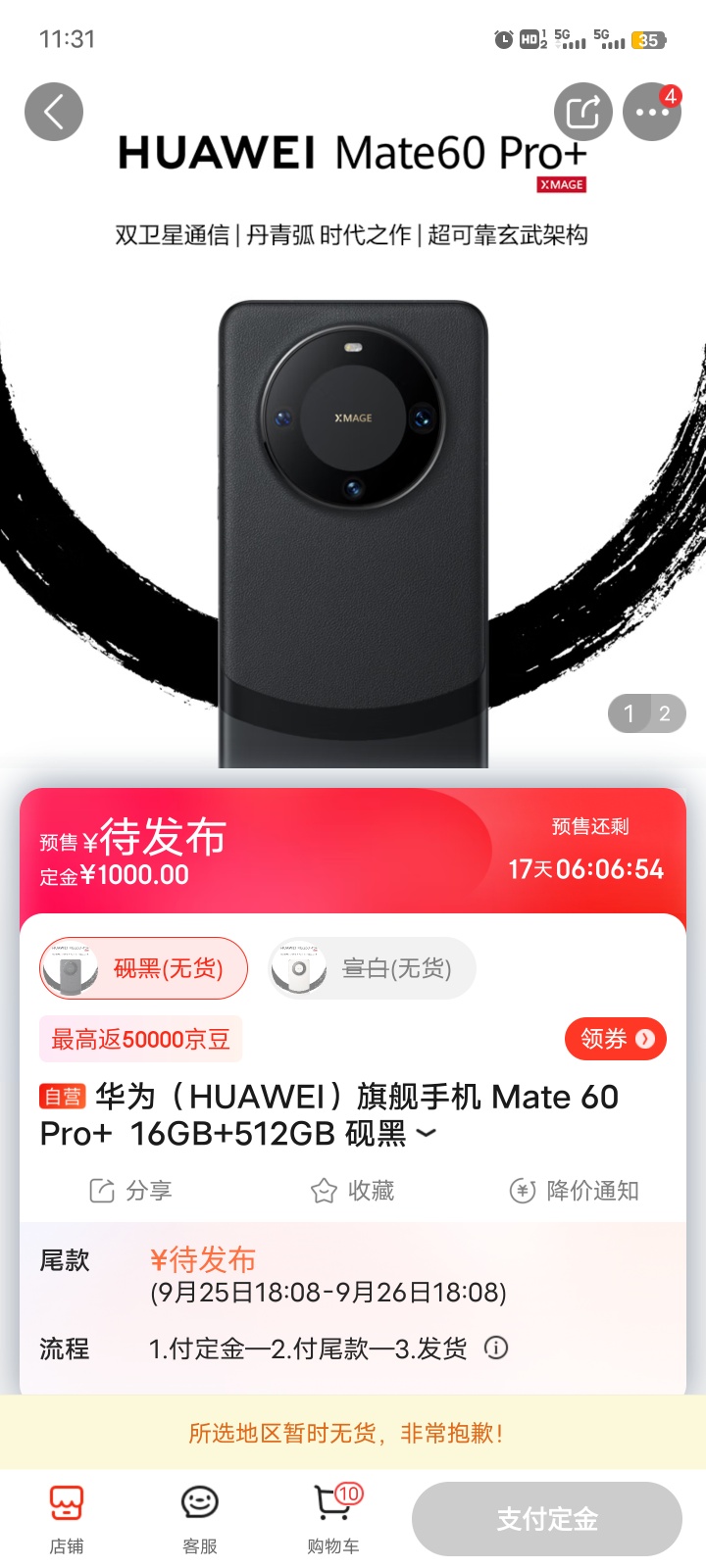Image resolution: width=706 pixels, height=1568 pixels.
Task: Enable 降价通知 price drop alert
Action: pyautogui.click(x=575, y=1191)
